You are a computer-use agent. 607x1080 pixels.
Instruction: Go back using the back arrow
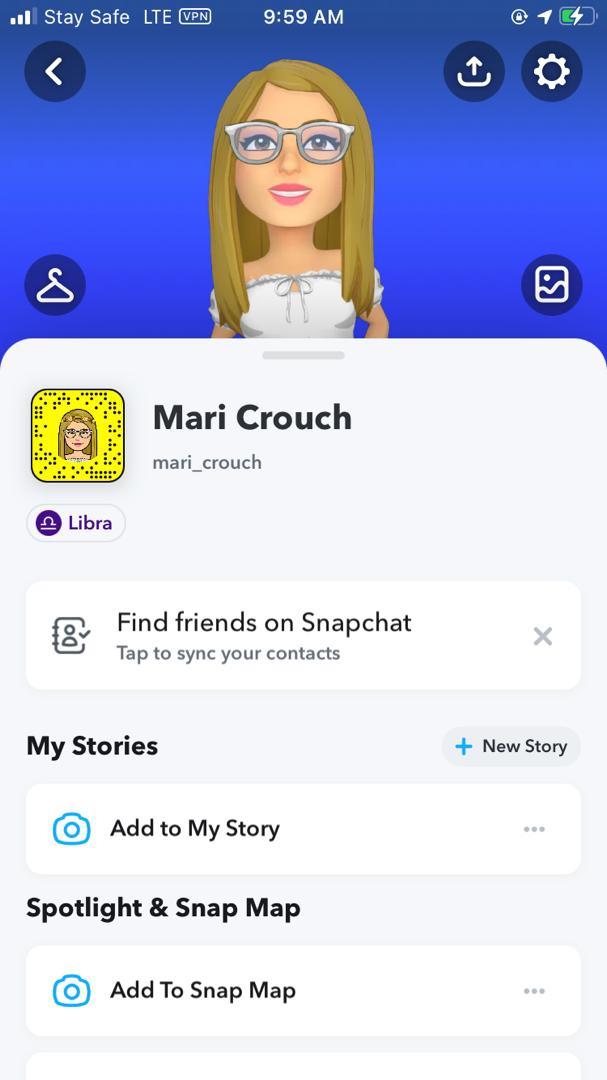click(55, 71)
